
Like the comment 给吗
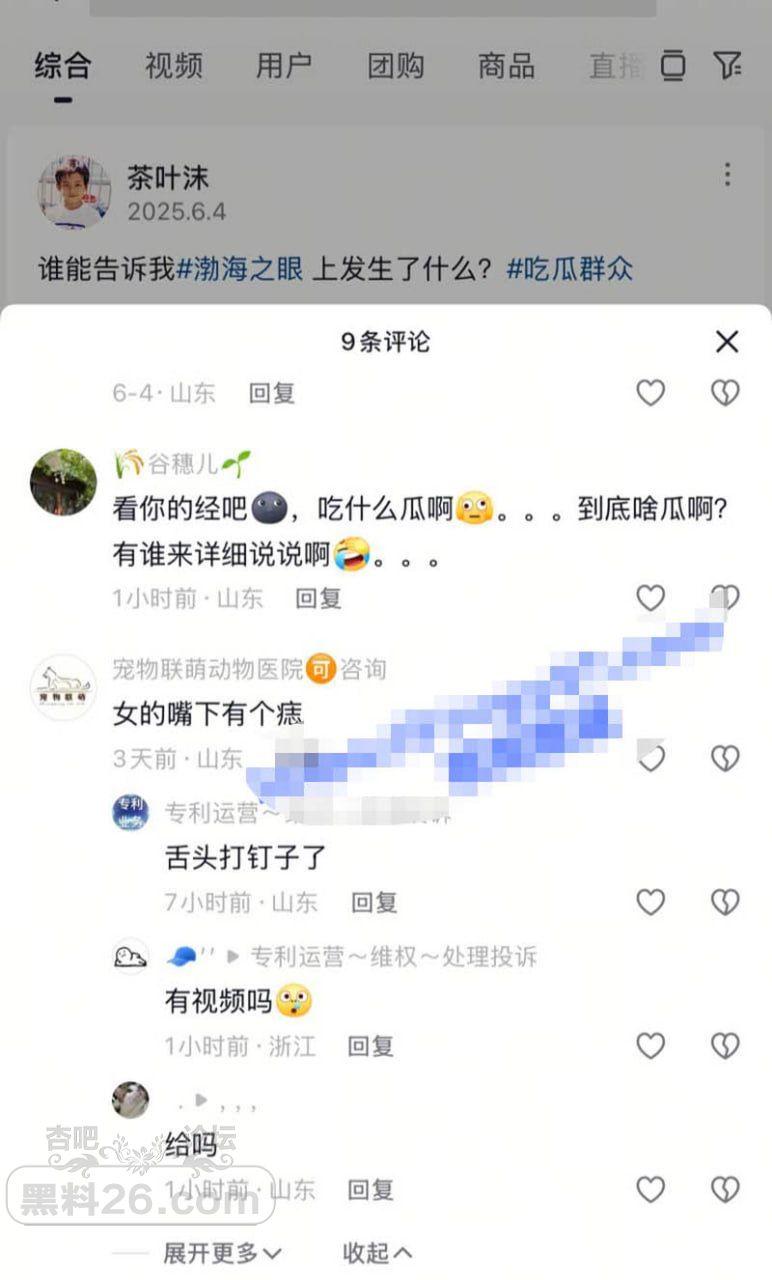click(x=651, y=1189)
